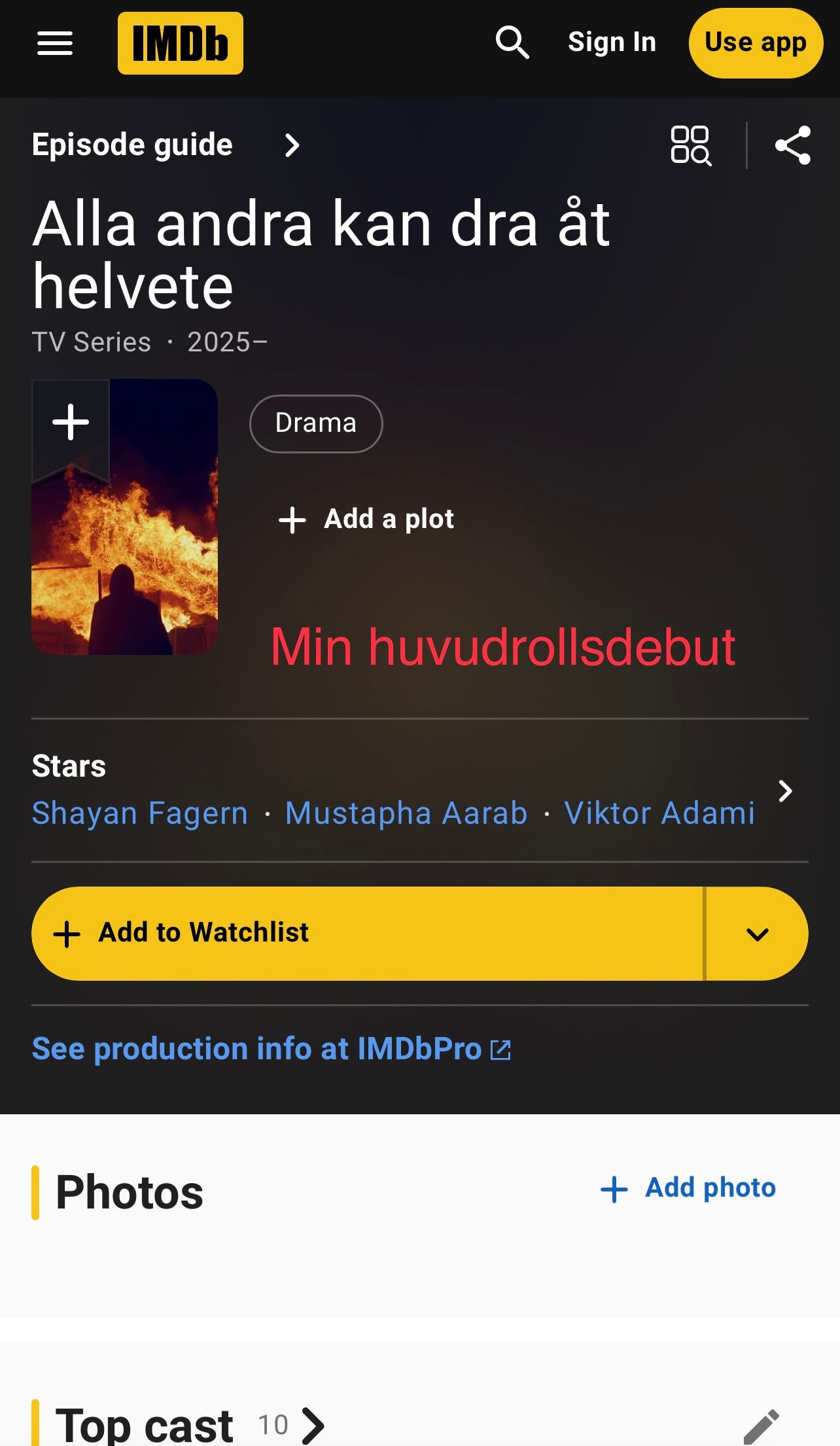The image size is (840, 1446).
Task: Open the all topics grid icon
Action: pos(691,145)
